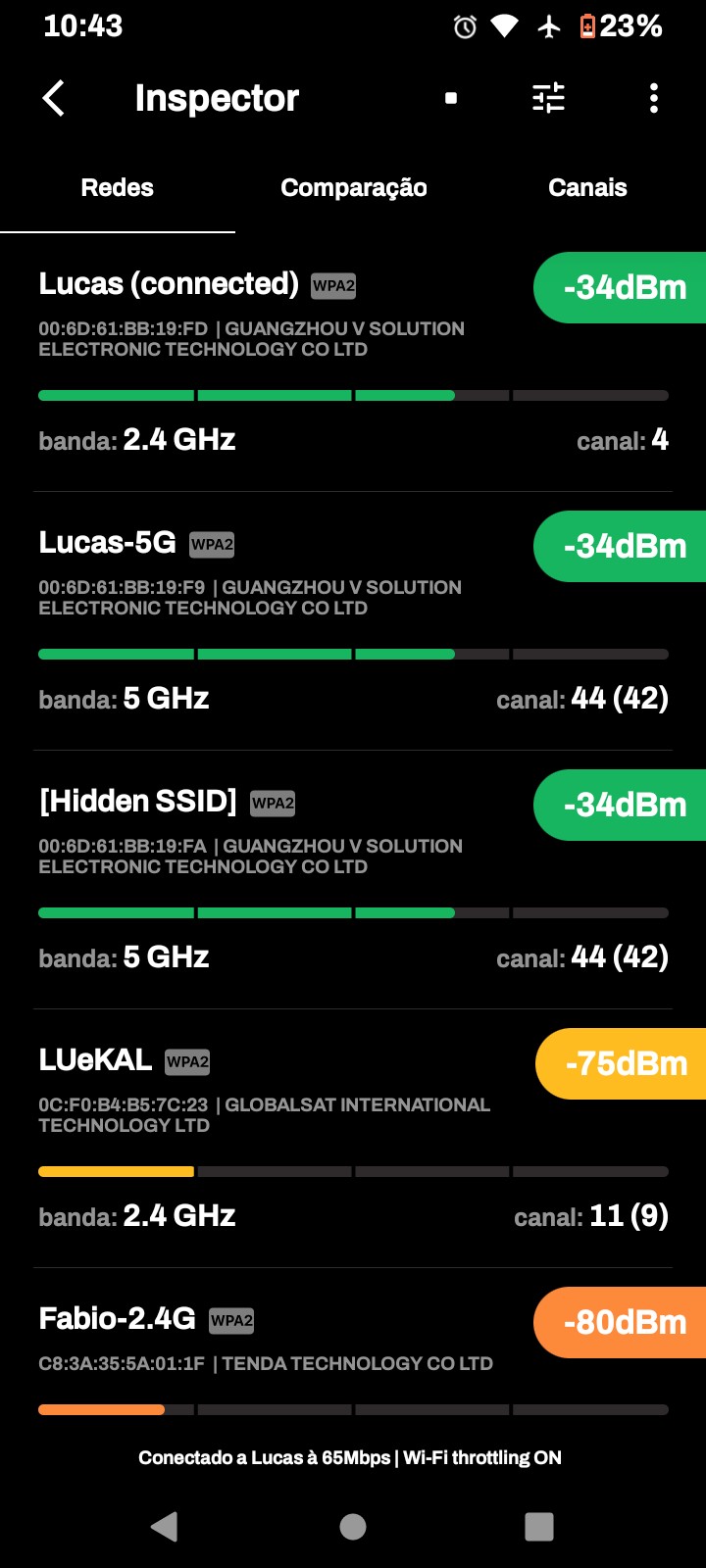Stop the Wi-Fi scan

point(451,98)
